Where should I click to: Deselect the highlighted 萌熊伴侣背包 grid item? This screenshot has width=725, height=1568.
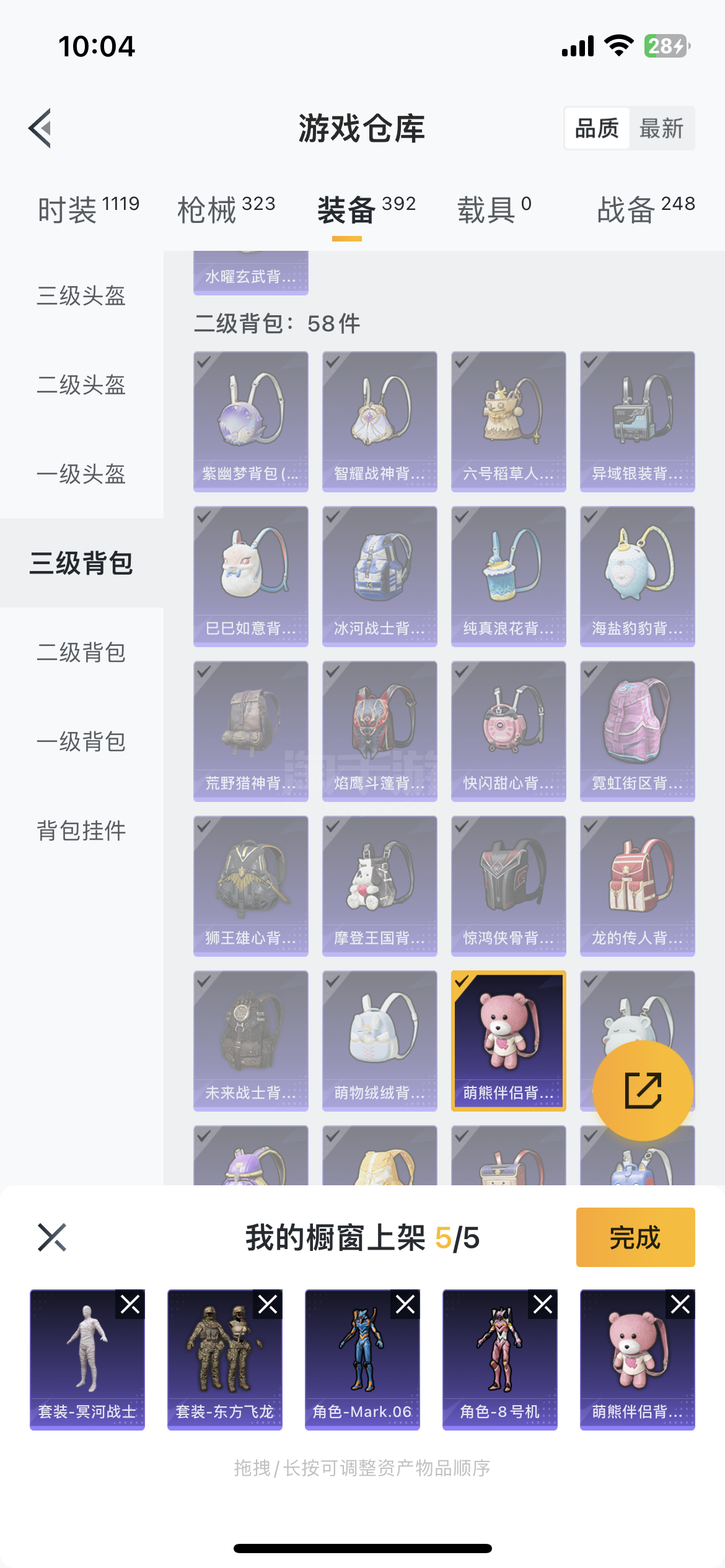(508, 1040)
